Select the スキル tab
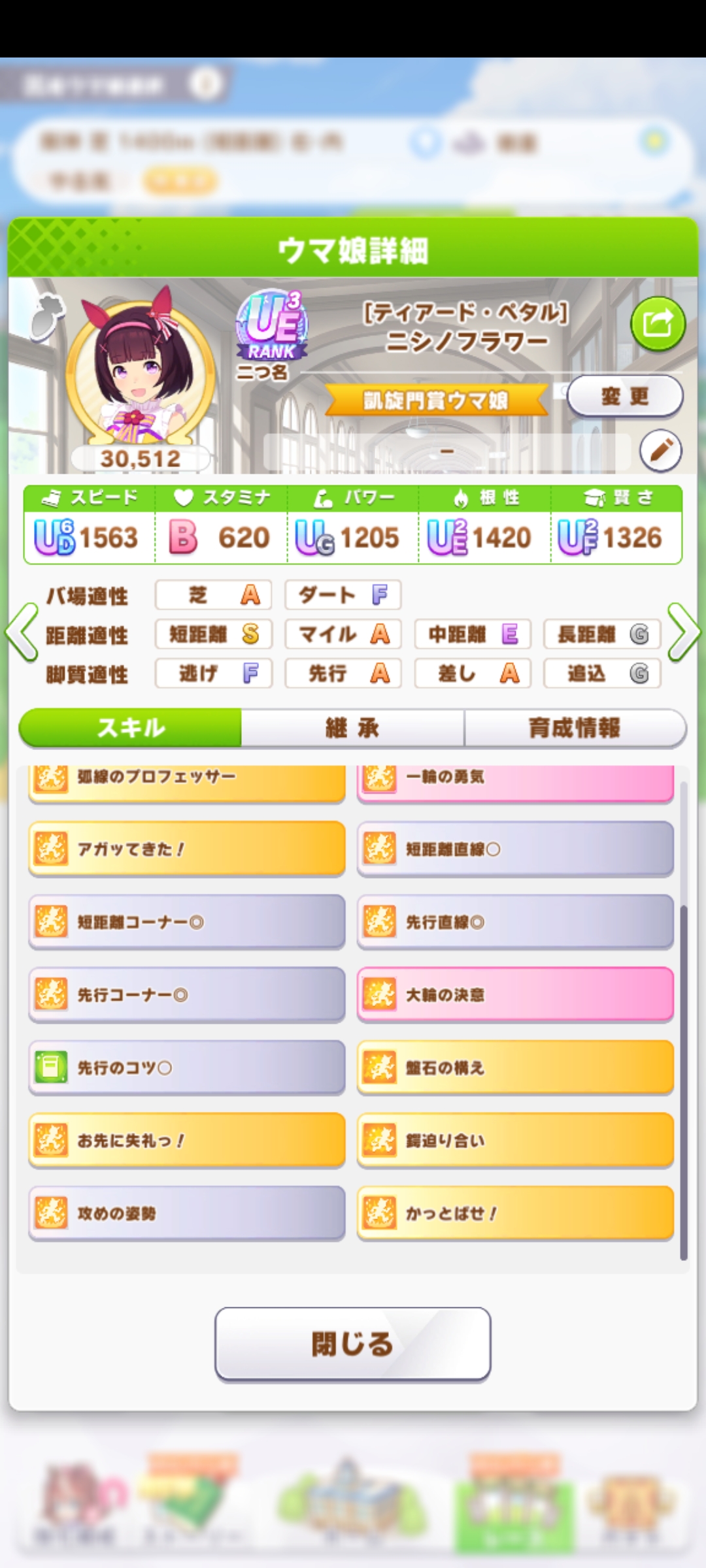Image resolution: width=706 pixels, height=1568 pixels. [131, 728]
